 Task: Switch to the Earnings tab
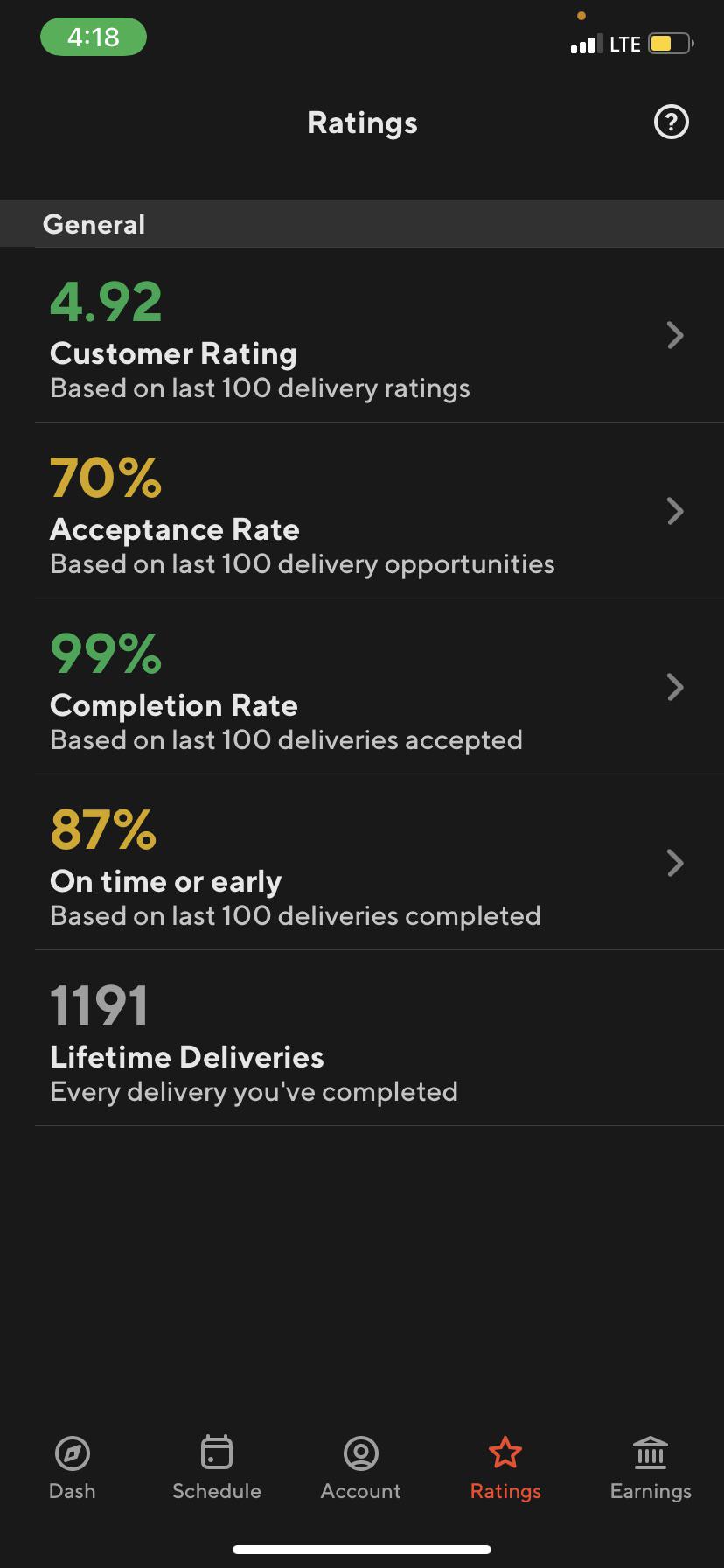point(651,1468)
